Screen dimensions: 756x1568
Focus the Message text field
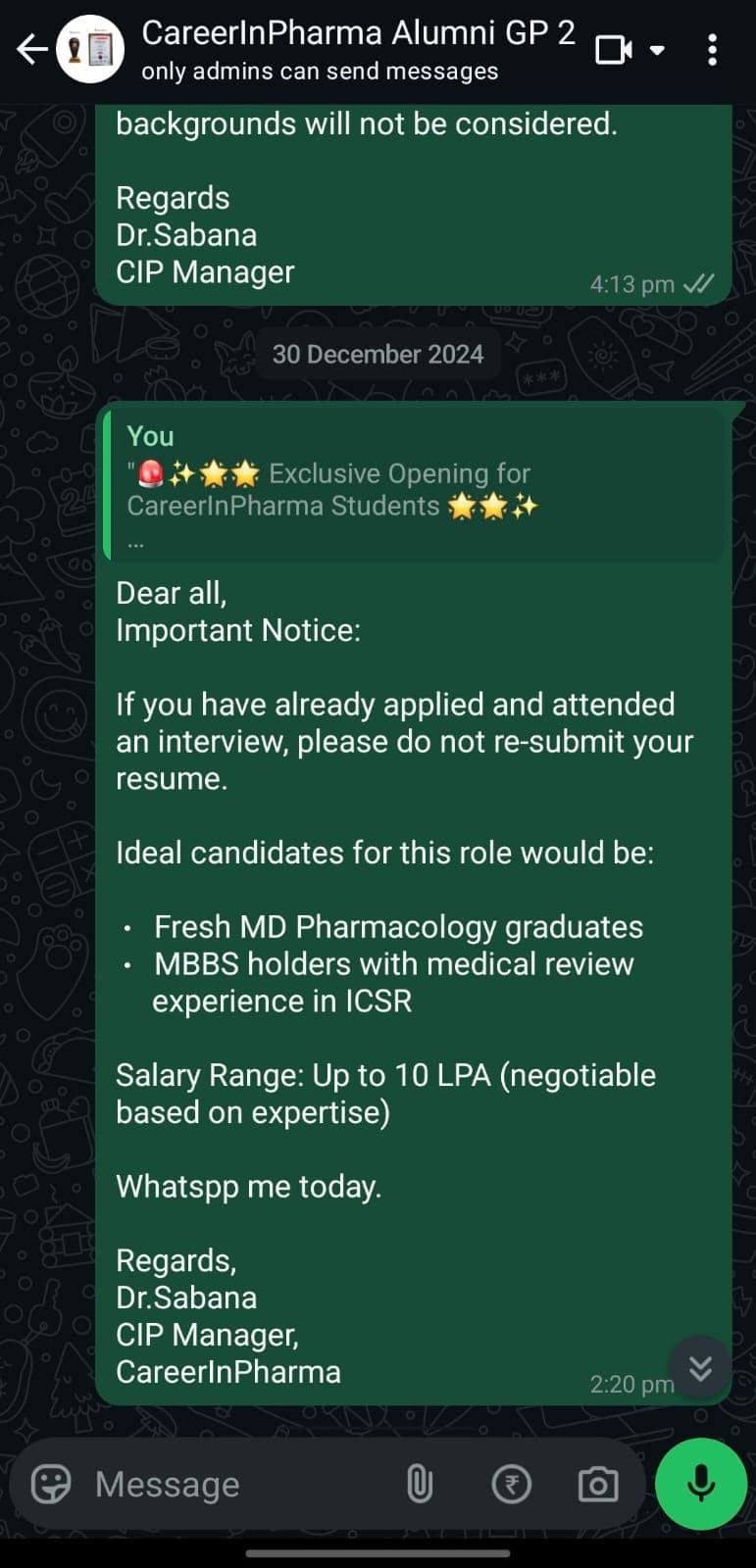click(x=235, y=1484)
